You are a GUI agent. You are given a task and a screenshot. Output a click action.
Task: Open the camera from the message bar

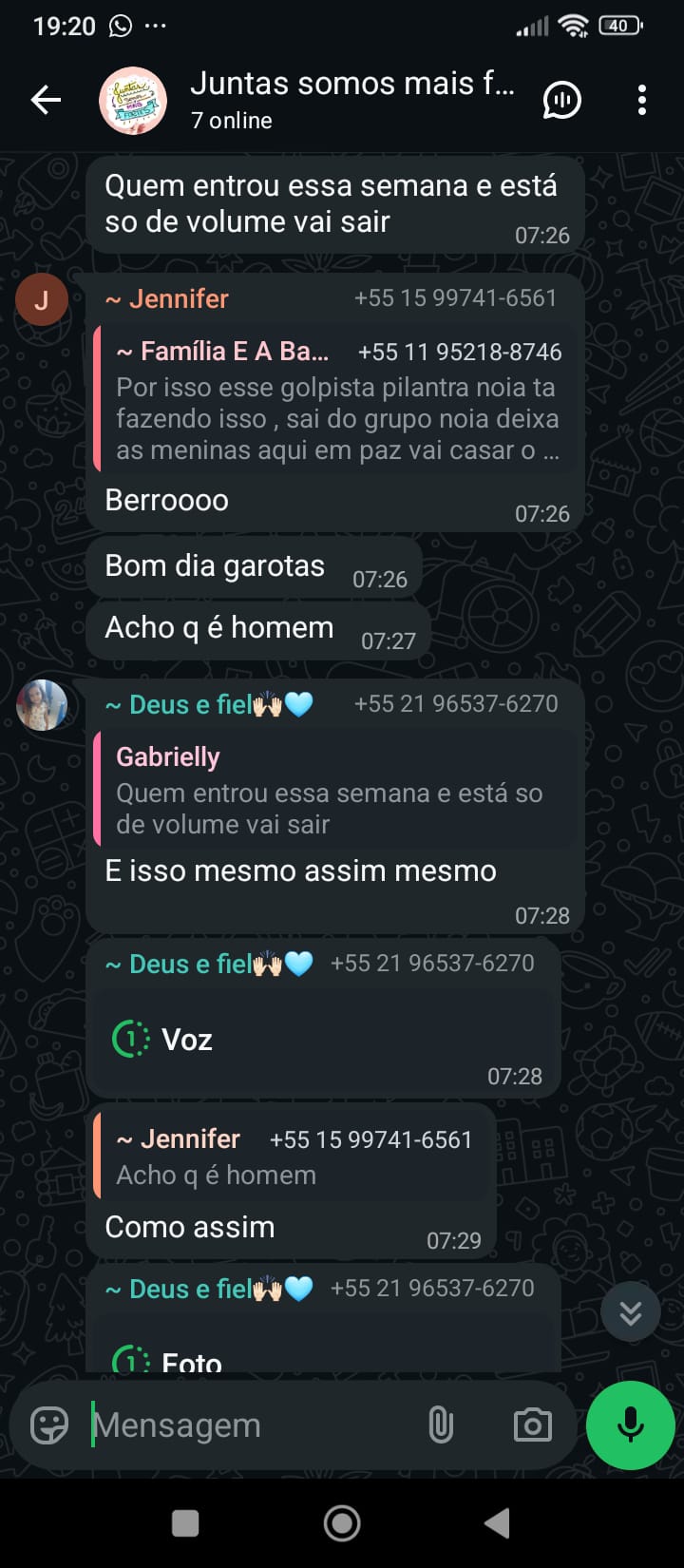click(x=532, y=1425)
